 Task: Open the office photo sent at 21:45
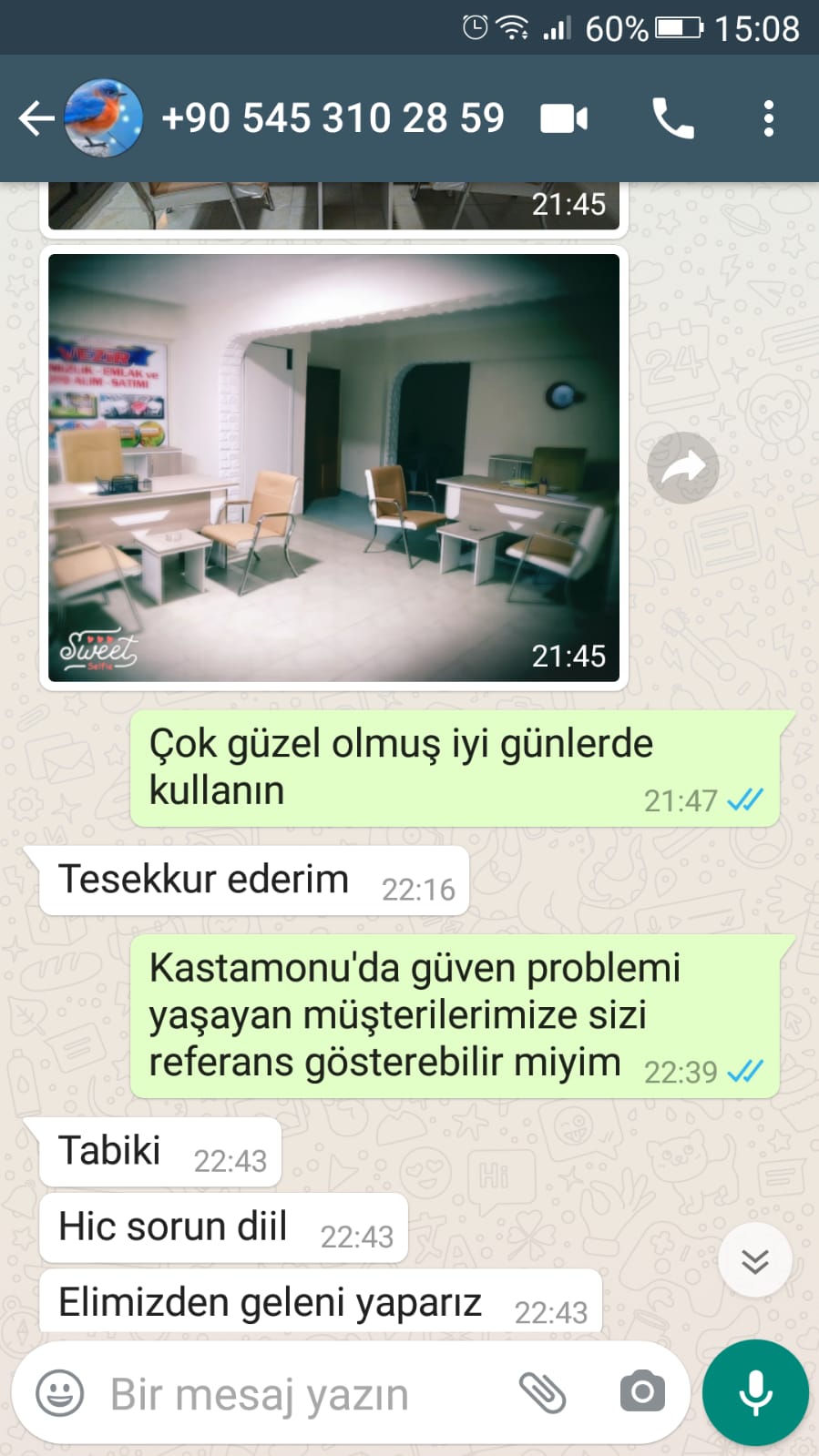(x=333, y=467)
